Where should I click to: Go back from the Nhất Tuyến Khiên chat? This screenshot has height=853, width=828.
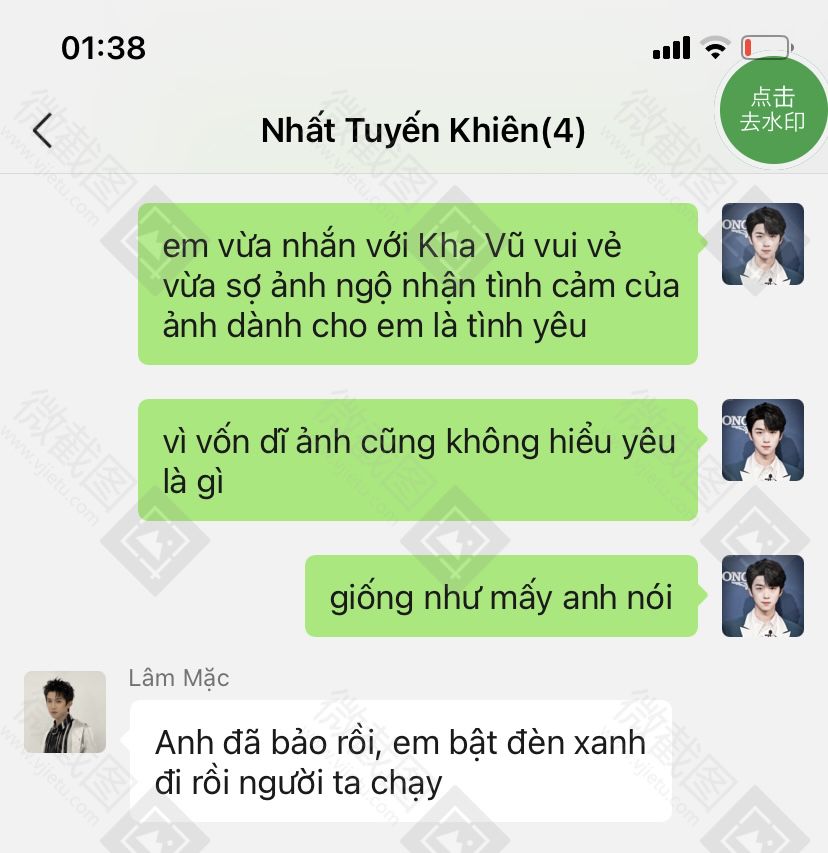42,131
